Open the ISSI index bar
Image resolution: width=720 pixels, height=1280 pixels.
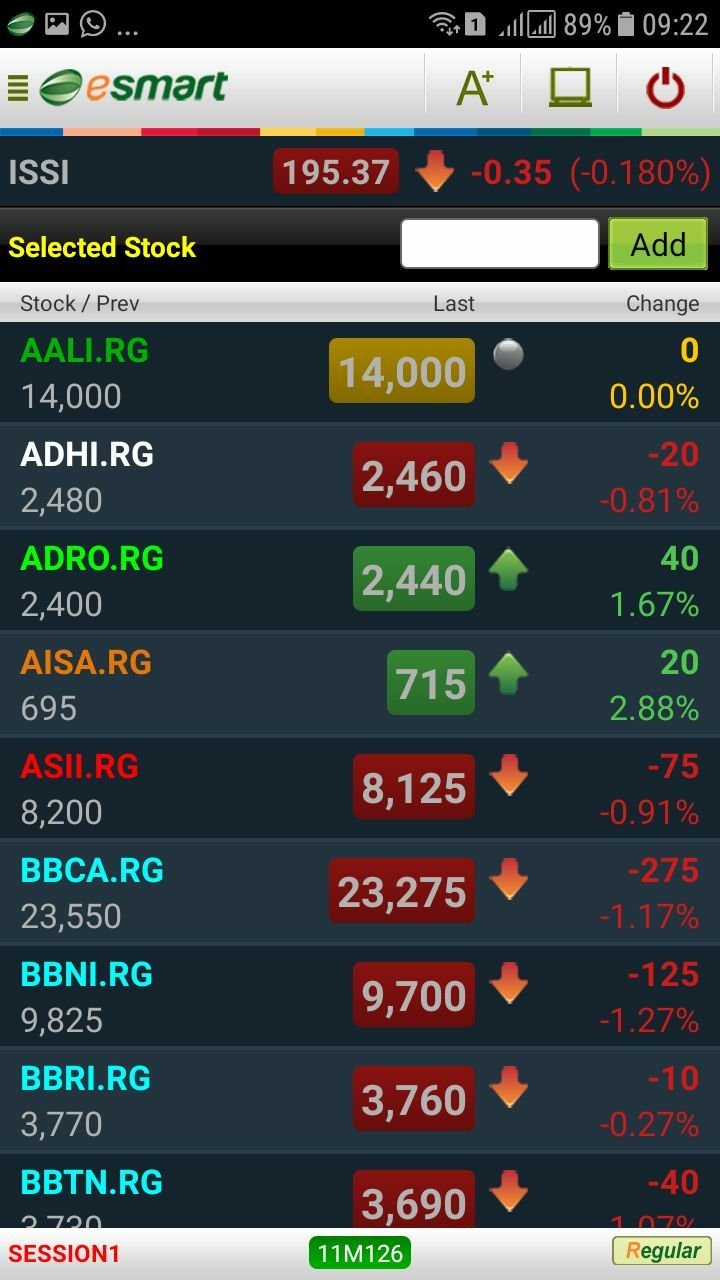(360, 172)
